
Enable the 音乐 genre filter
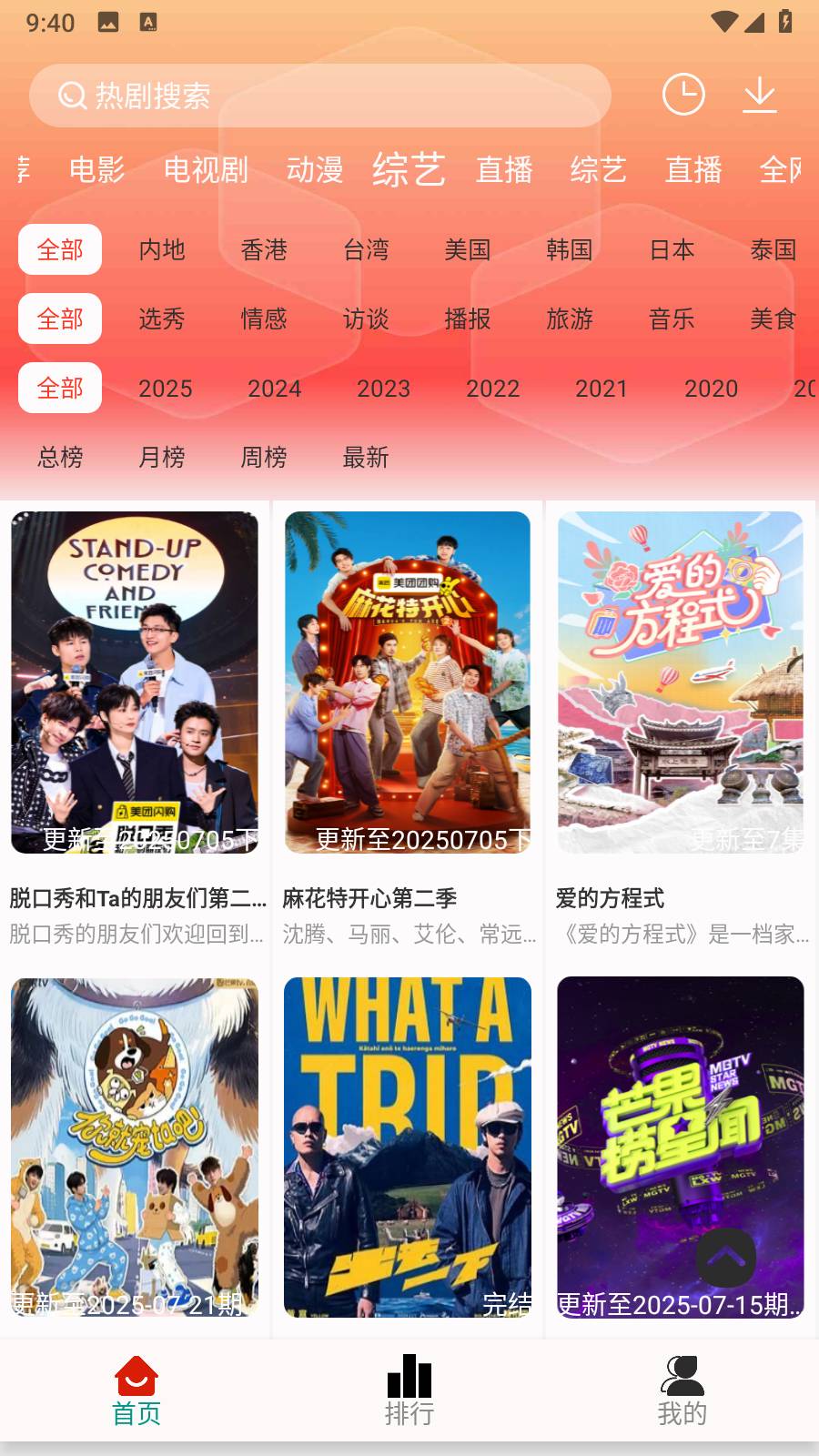(x=672, y=318)
